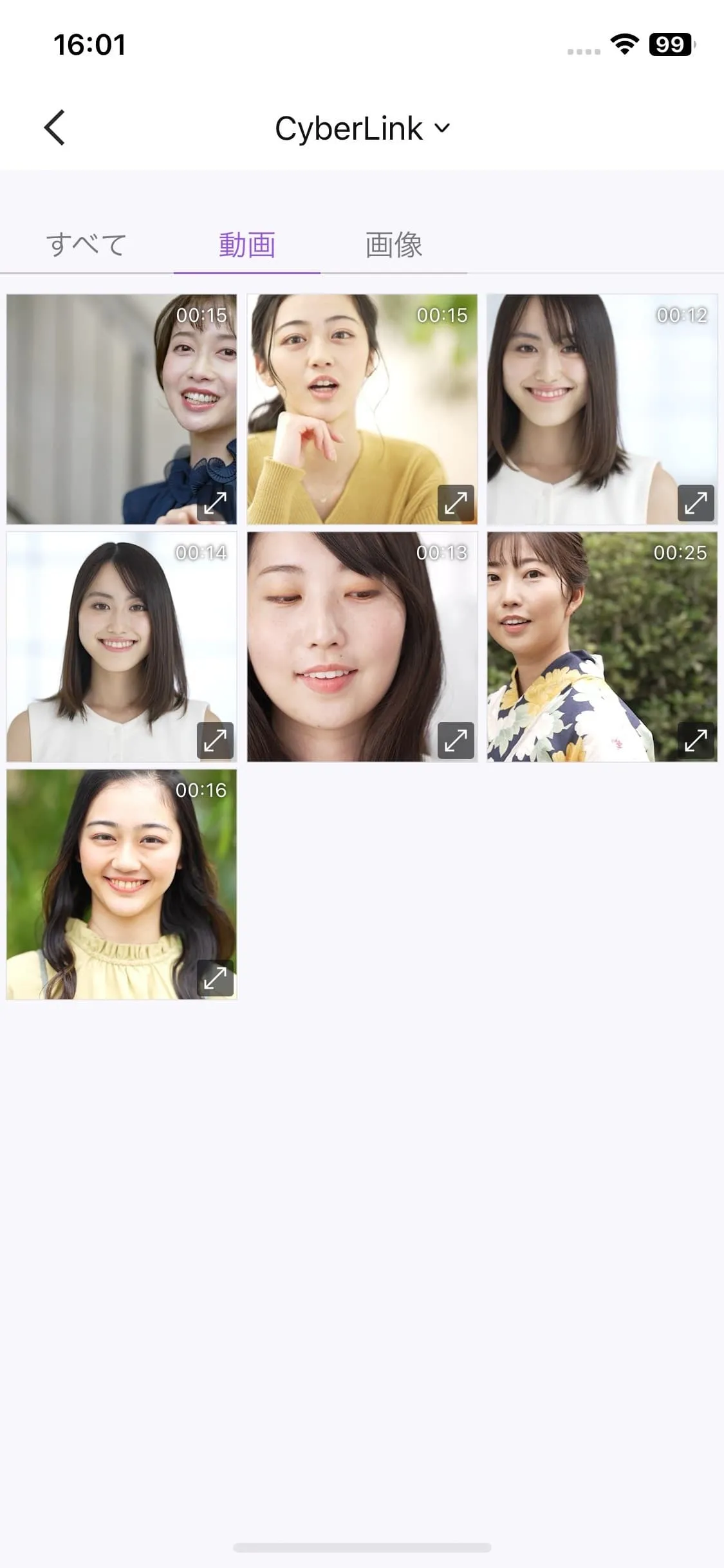The height and width of the screenshot is (1568, 724).
Task: Open the CyberLink album dropdown
Action: [x=362, y=128]
